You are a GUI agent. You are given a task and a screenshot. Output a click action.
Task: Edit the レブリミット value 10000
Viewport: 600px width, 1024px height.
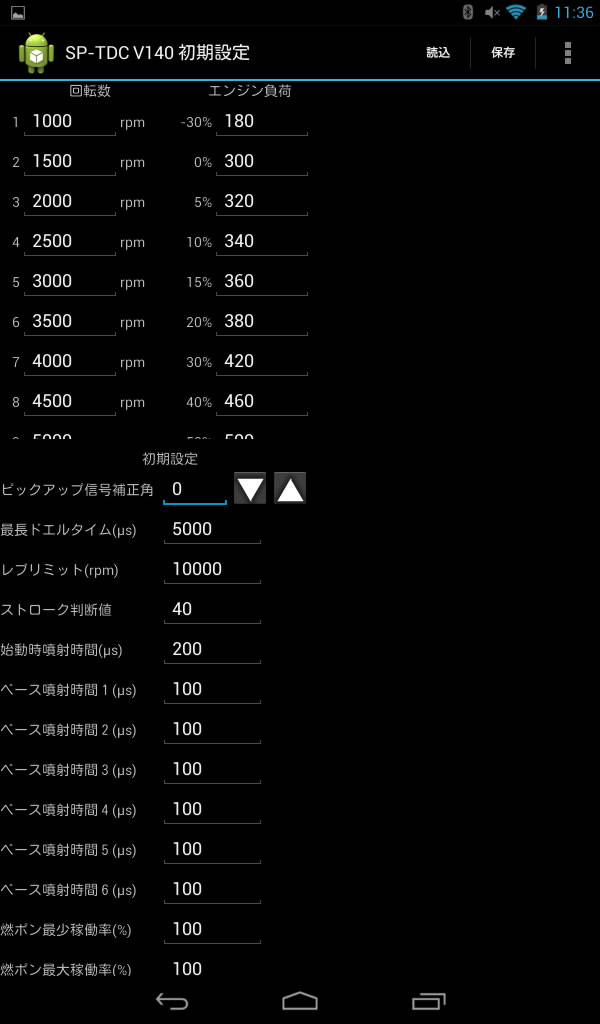tap(212, 569)
